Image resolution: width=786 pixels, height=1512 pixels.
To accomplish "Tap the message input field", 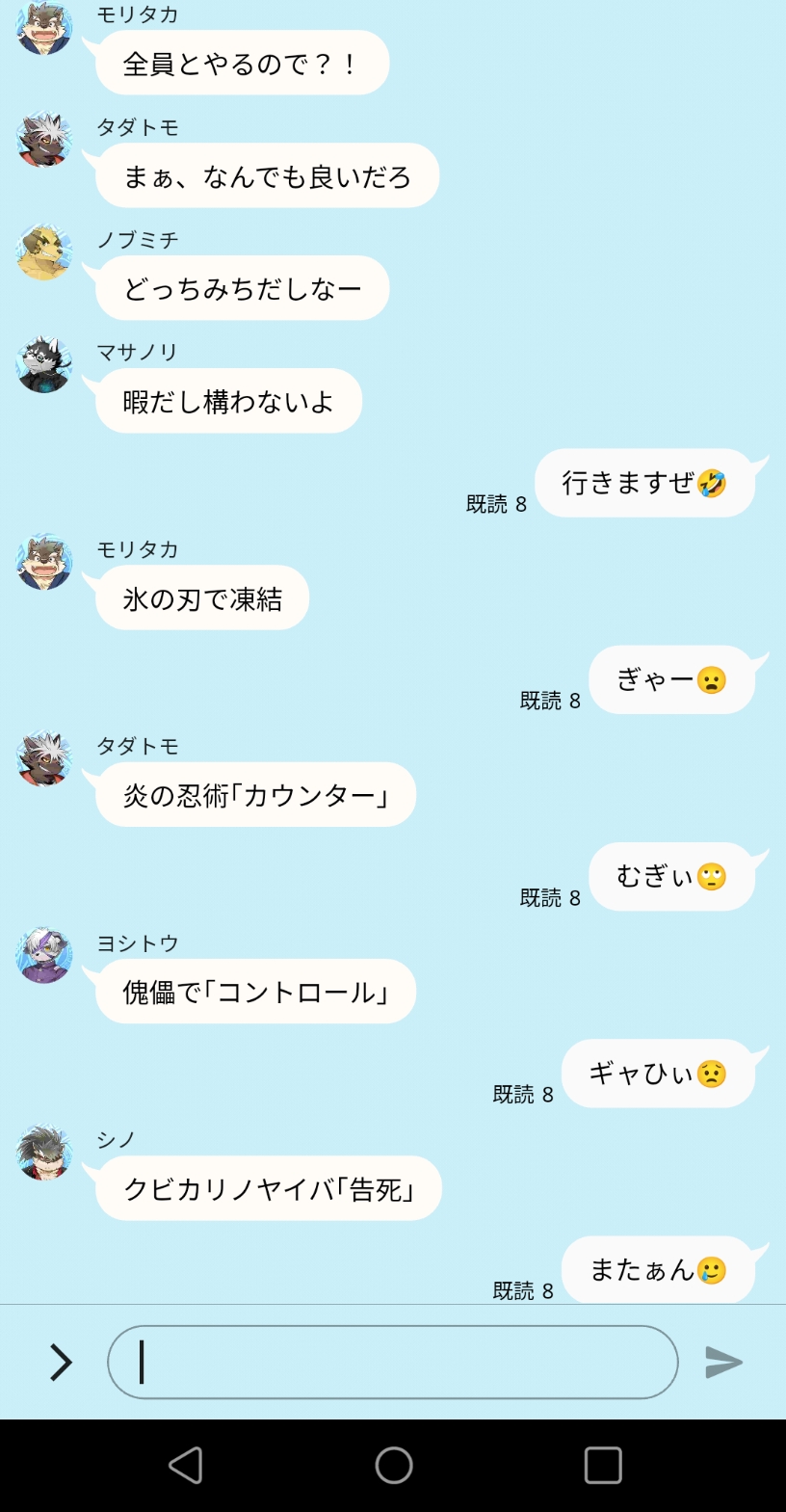I will click(393, 1362).
